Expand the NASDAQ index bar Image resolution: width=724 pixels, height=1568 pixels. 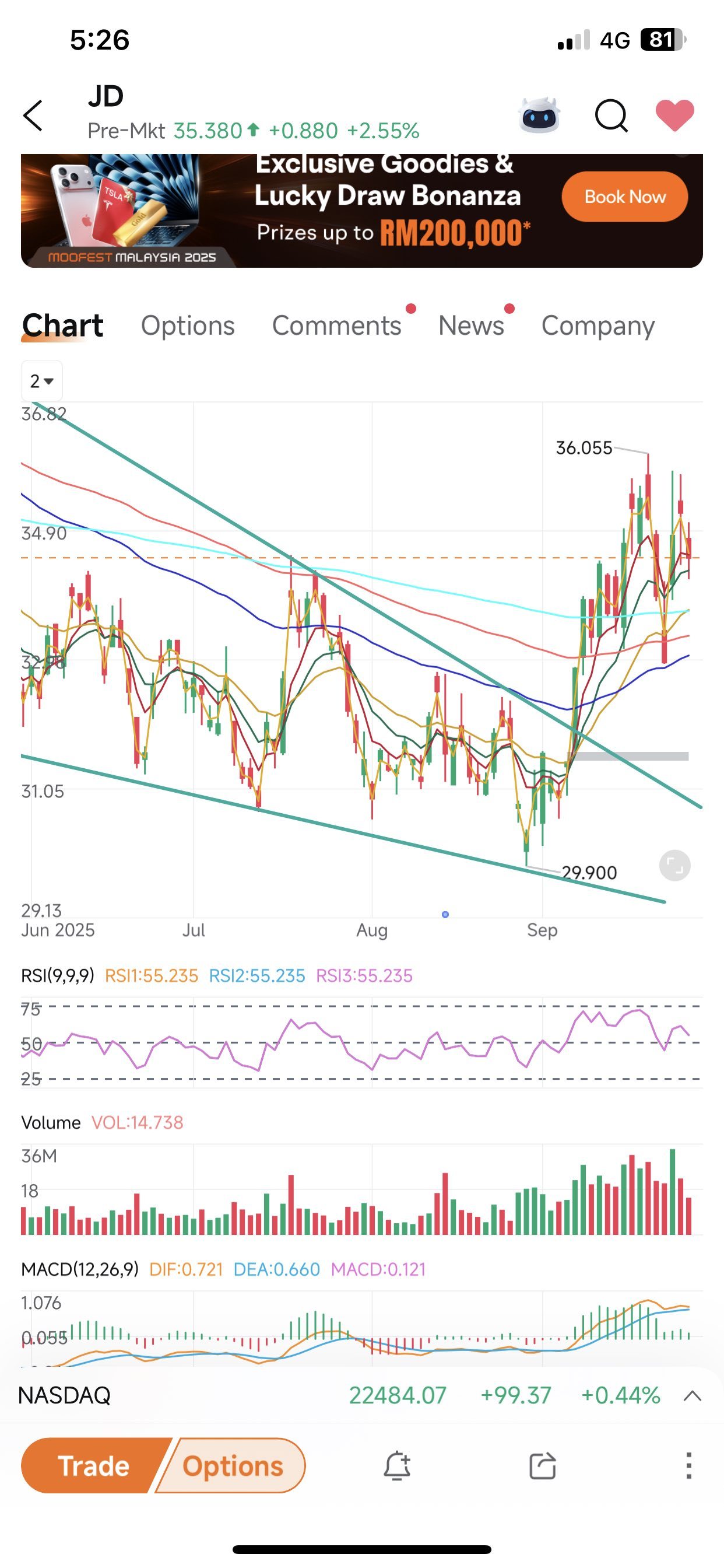tap(692, 1396)
